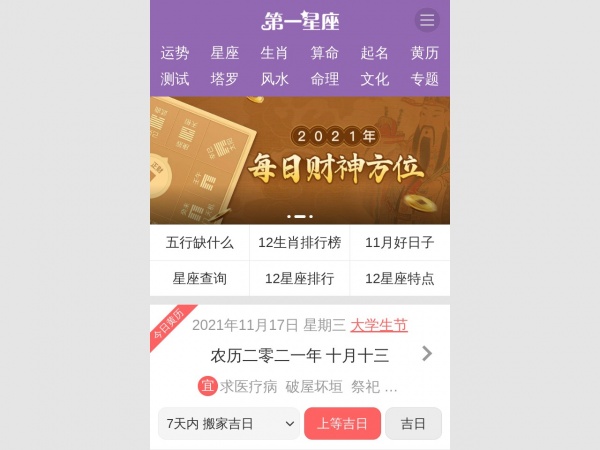The height and width of the screenshot is (450, 600).
Task: Go to 运势 section
Action: pos(175,53)
